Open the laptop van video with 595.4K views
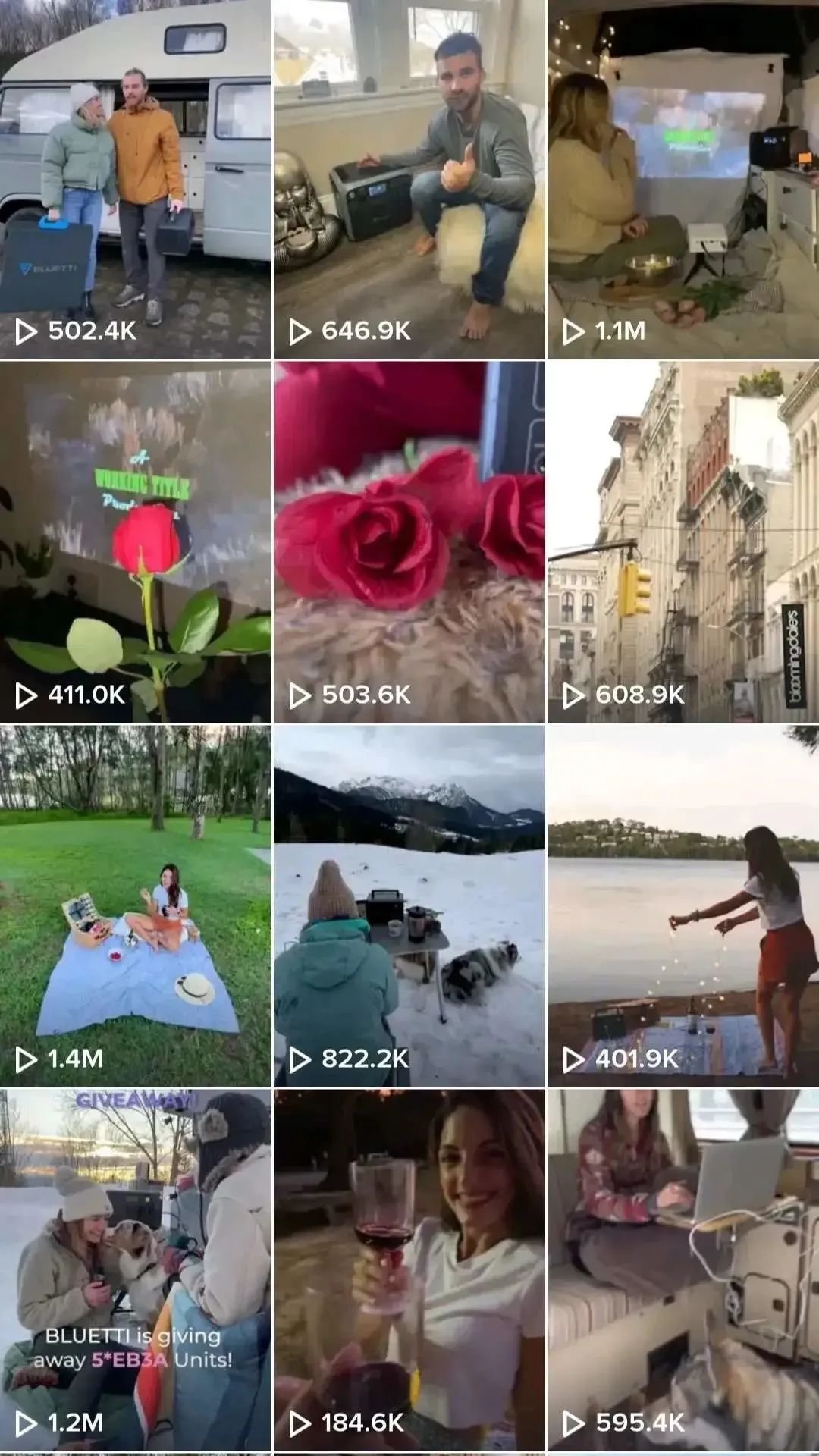This screenshot has height=1456, width=819. pyautogui.click(x=682, y=1269)
